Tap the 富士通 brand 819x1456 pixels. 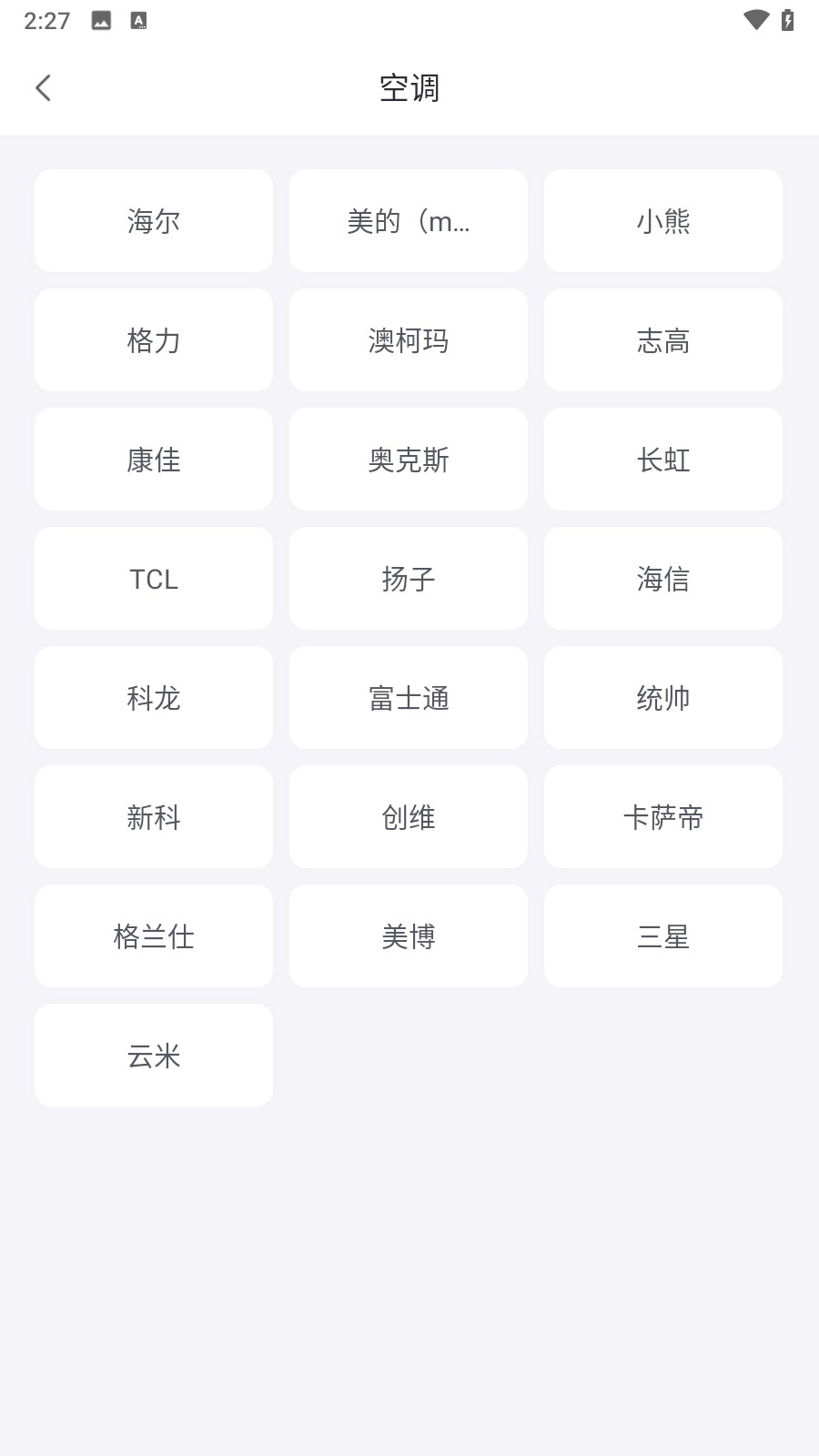point(409,698)
